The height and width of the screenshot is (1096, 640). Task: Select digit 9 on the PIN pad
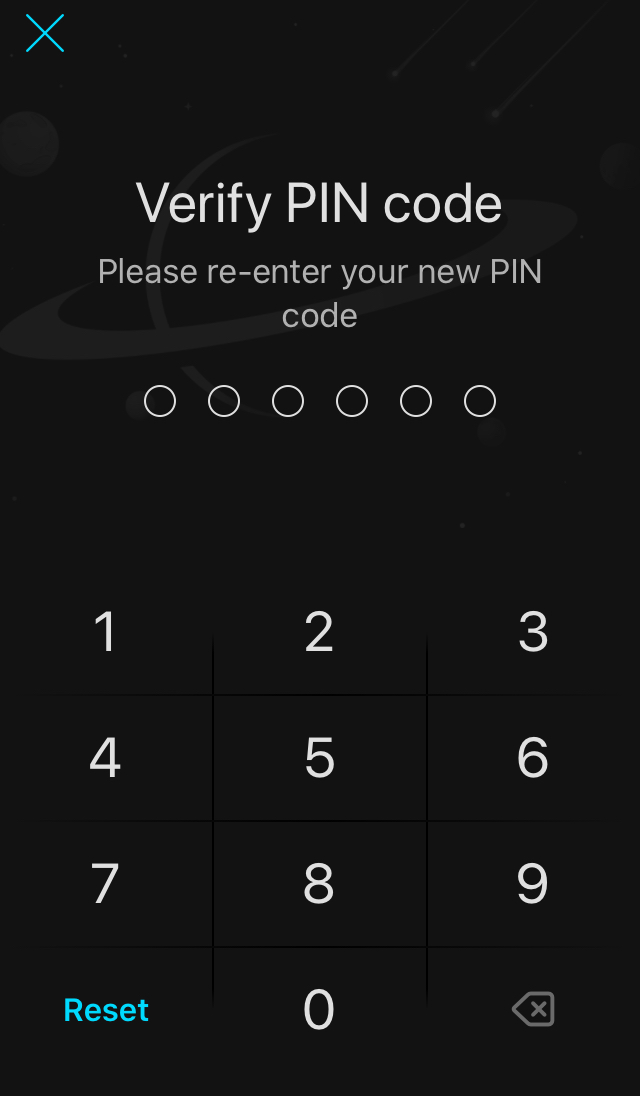[533, 884]
